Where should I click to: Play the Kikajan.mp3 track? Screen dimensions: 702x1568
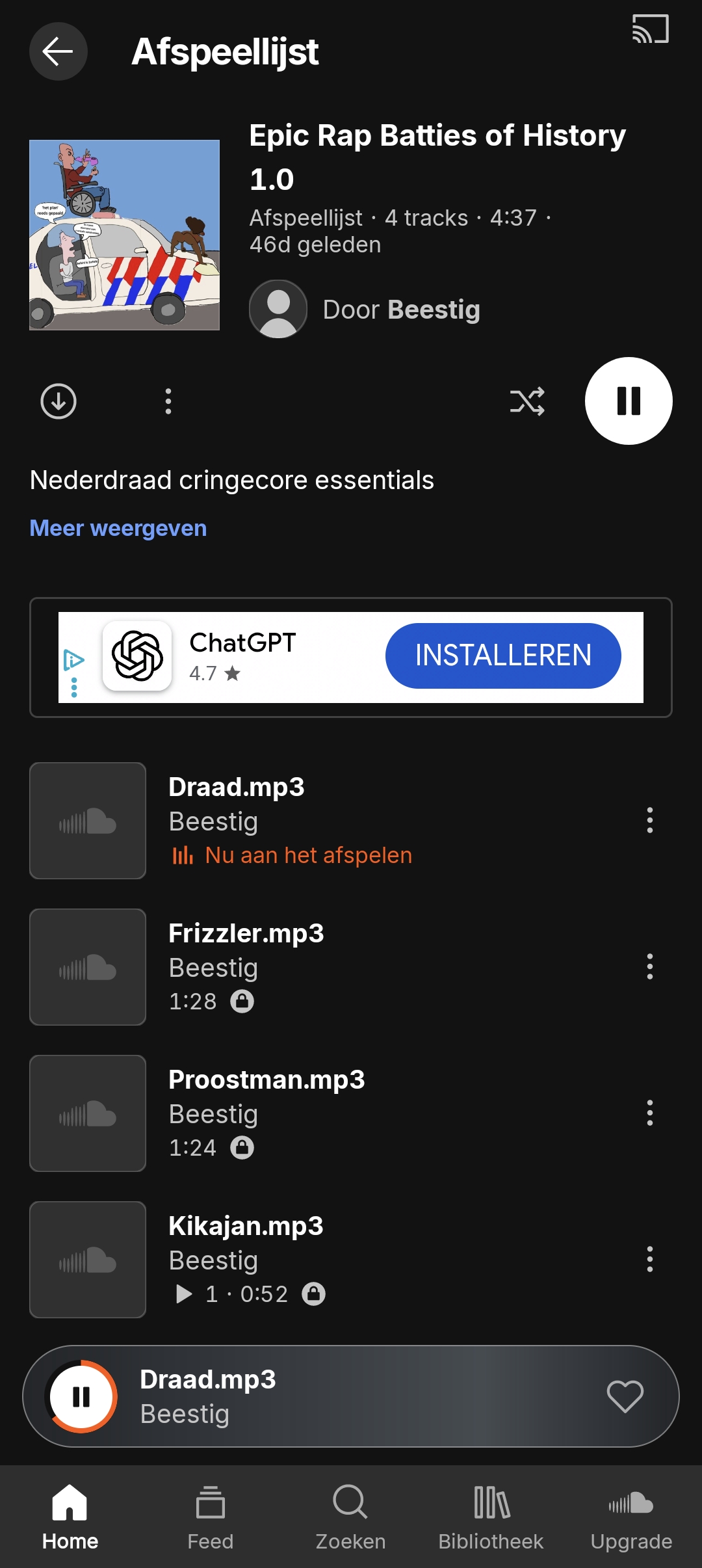351,1260
